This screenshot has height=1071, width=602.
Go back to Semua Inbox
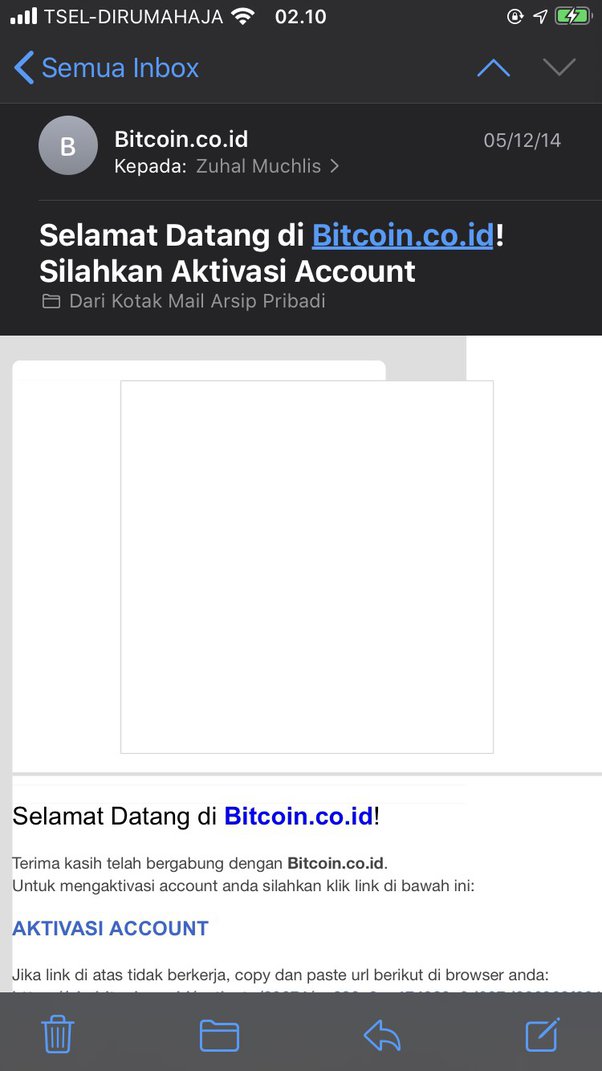click(x=106, y=68)
